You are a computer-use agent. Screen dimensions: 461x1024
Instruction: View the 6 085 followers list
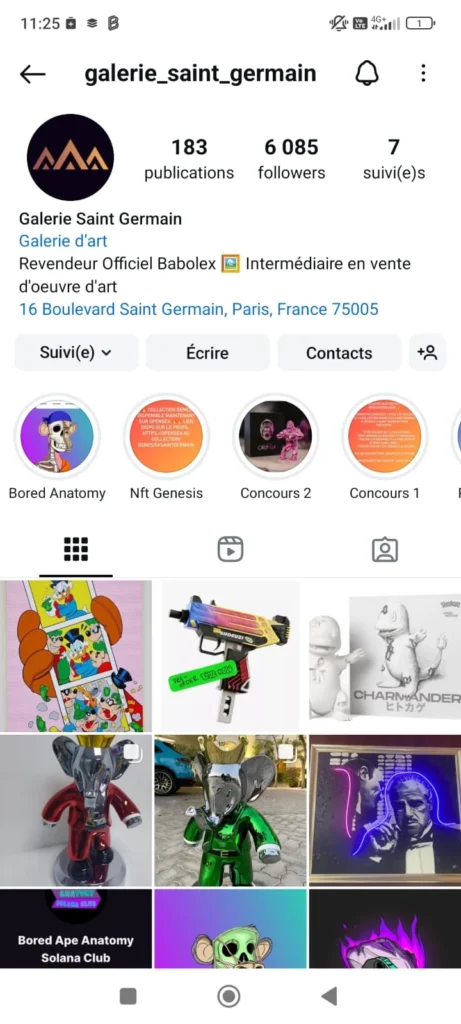pyautogui.click(x=291, y=159)
